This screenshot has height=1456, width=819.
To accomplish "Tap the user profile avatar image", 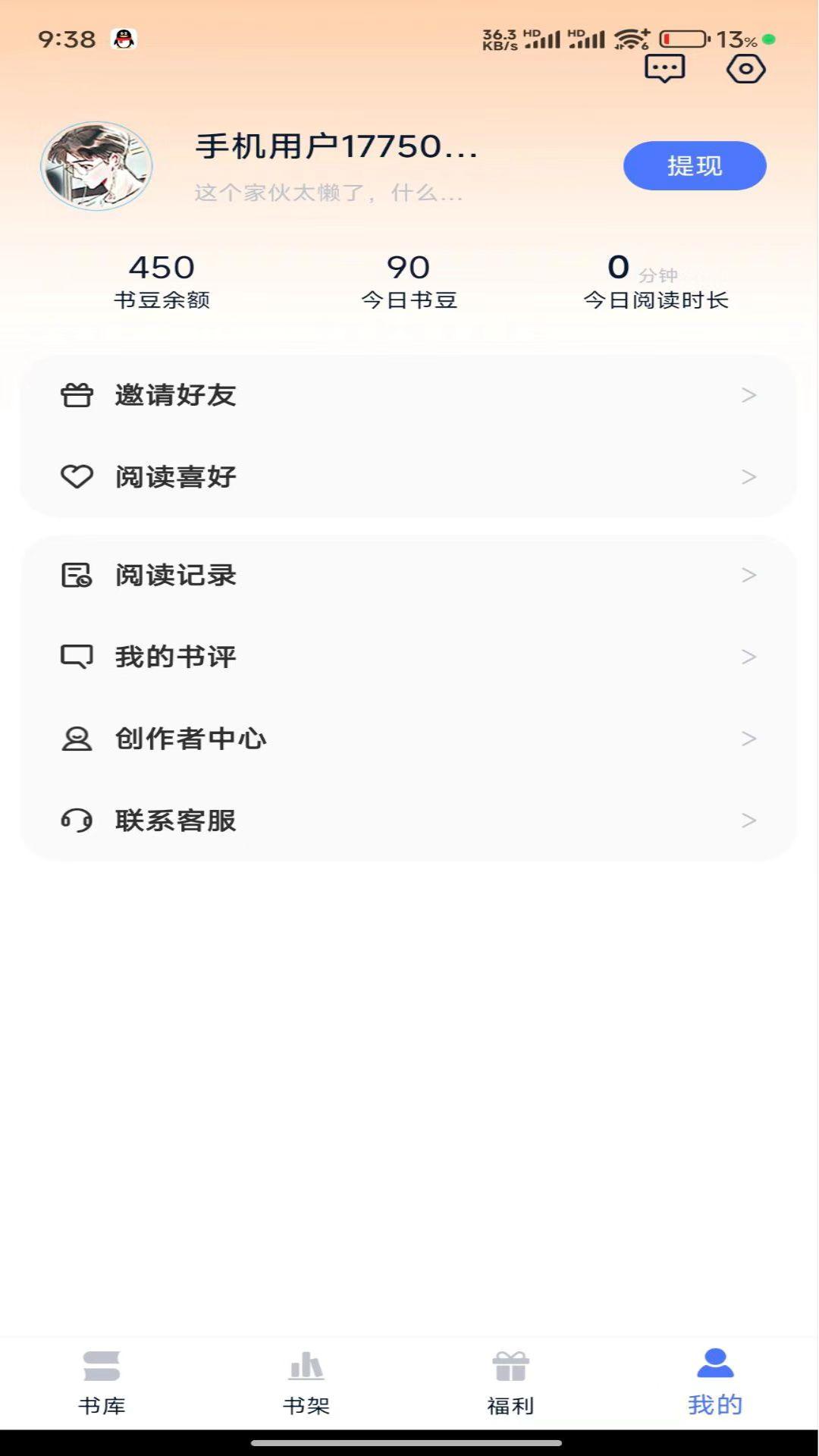I will [96, 165].
